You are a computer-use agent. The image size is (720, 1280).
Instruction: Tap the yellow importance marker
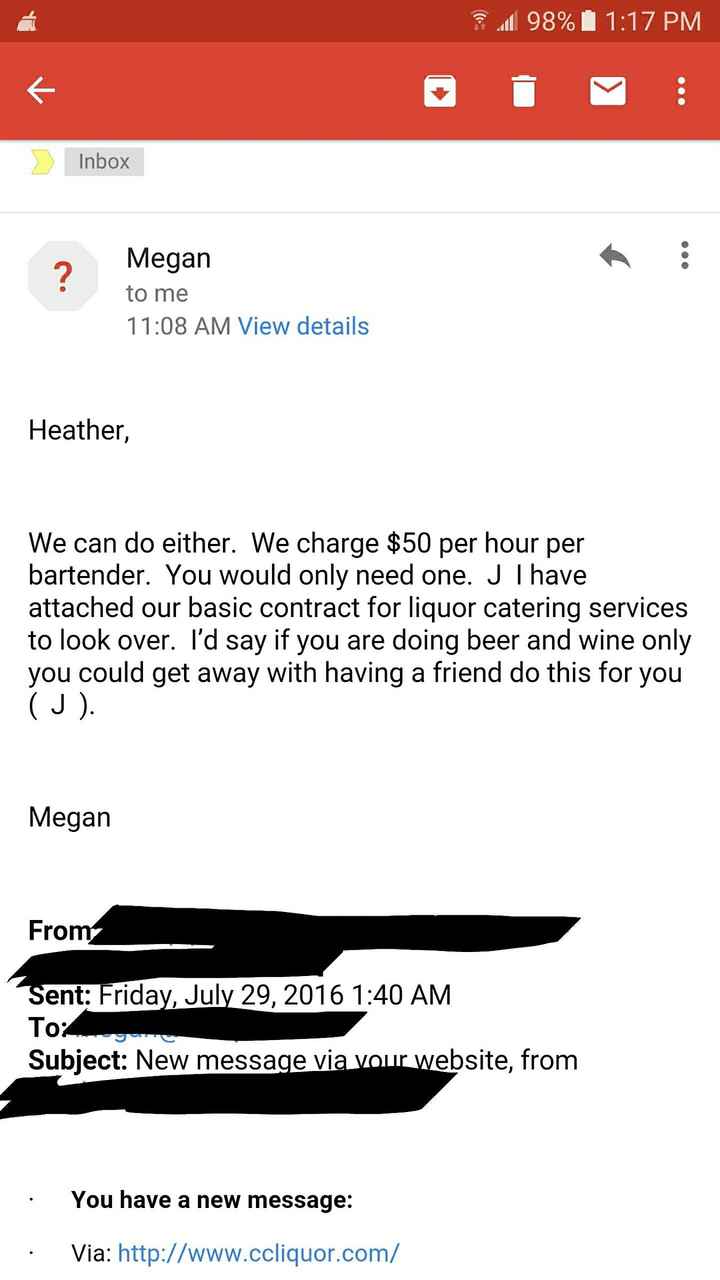pyautogui.click(x=42, y=162)
